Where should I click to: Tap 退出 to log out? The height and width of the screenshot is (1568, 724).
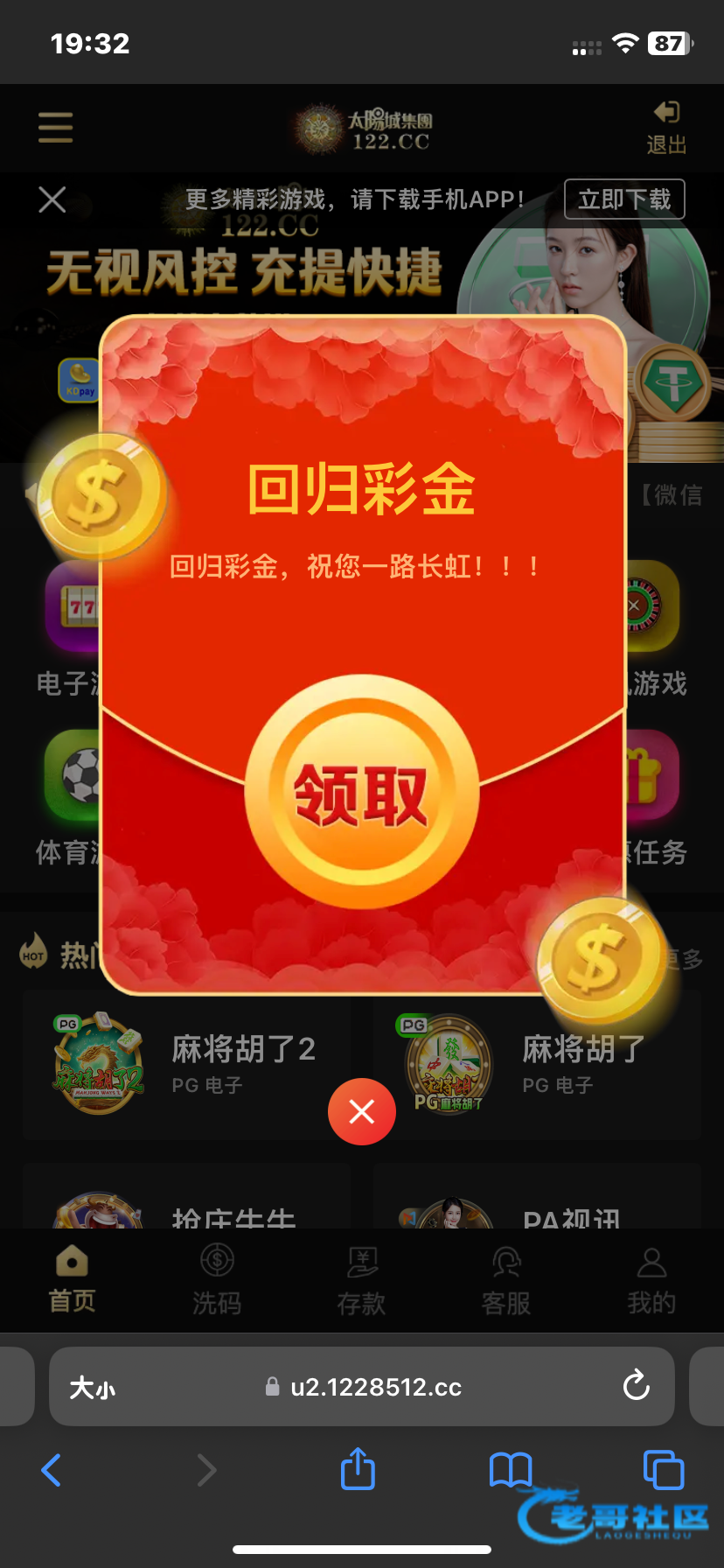coord(666,128)
